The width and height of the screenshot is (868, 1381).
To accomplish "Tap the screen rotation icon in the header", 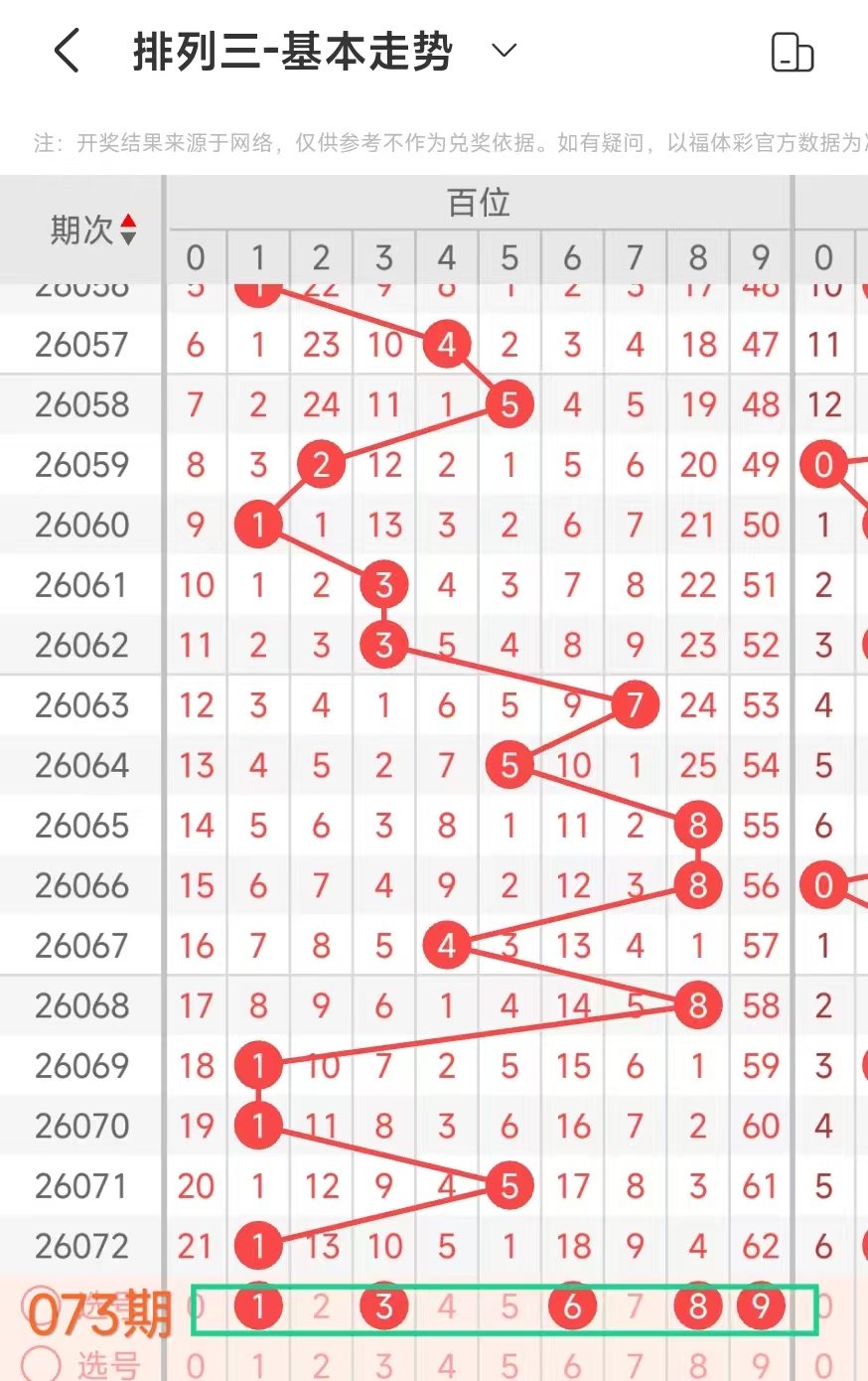I will tap(793, 52).
